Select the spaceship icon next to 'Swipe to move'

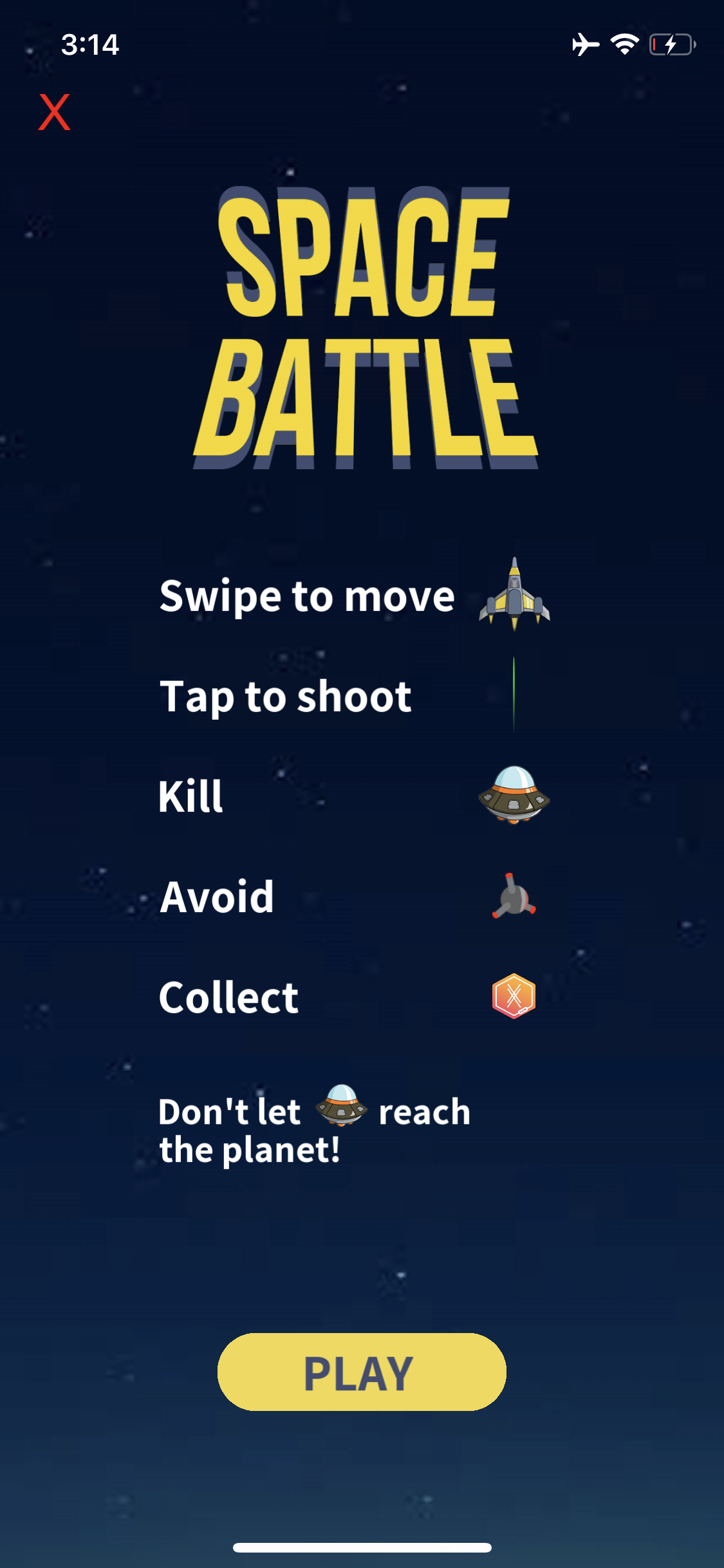tap(515, 595)
